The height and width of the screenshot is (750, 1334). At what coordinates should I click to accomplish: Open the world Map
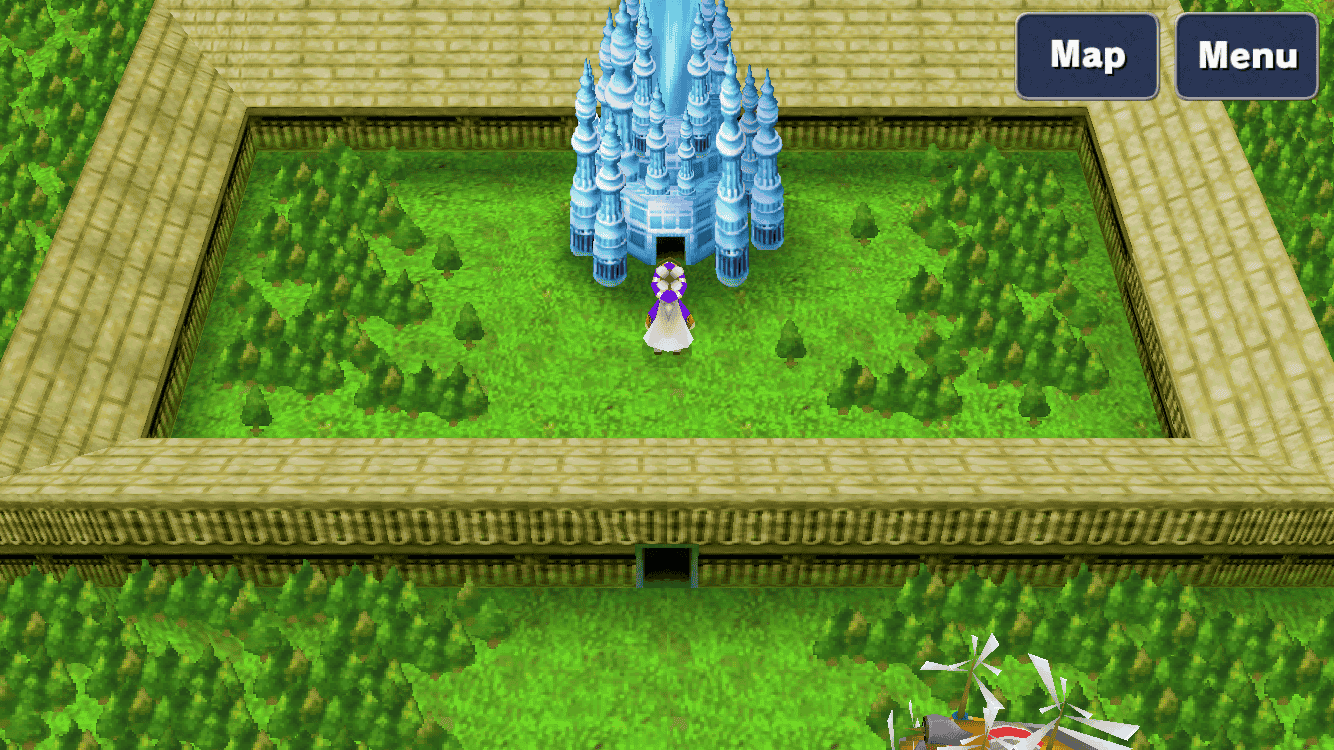click(1087, 56)
